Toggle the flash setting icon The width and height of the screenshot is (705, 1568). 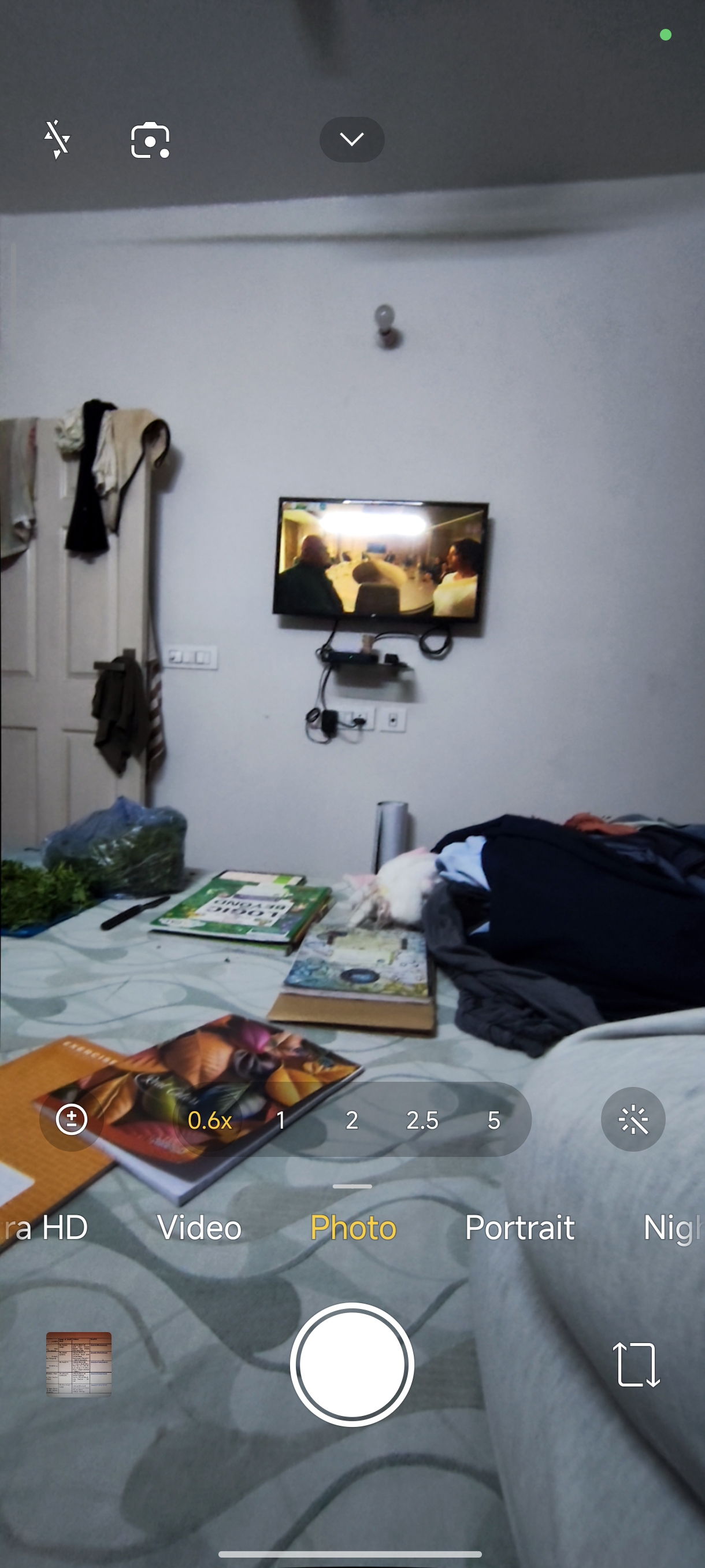pos(57,139)
